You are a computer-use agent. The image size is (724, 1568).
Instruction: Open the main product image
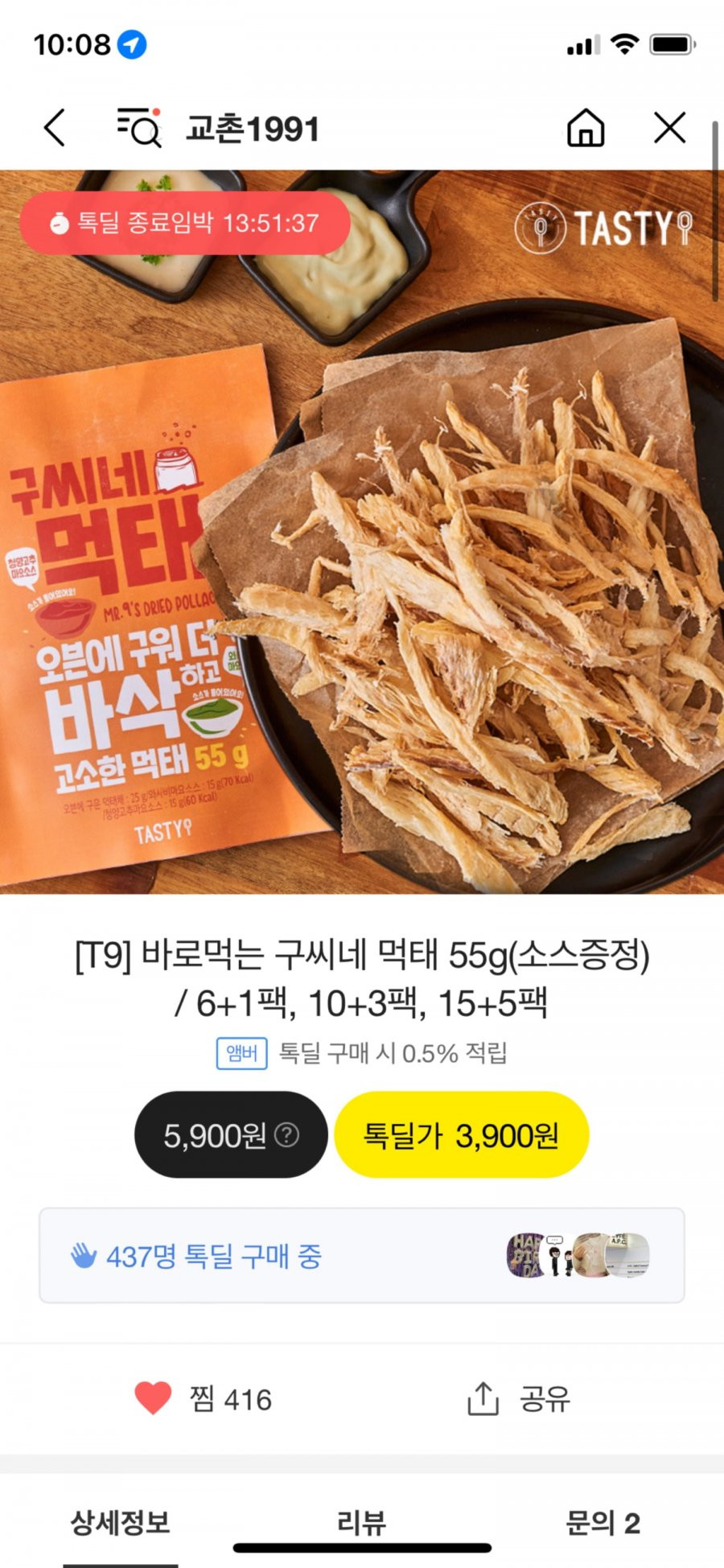point(362,531)
